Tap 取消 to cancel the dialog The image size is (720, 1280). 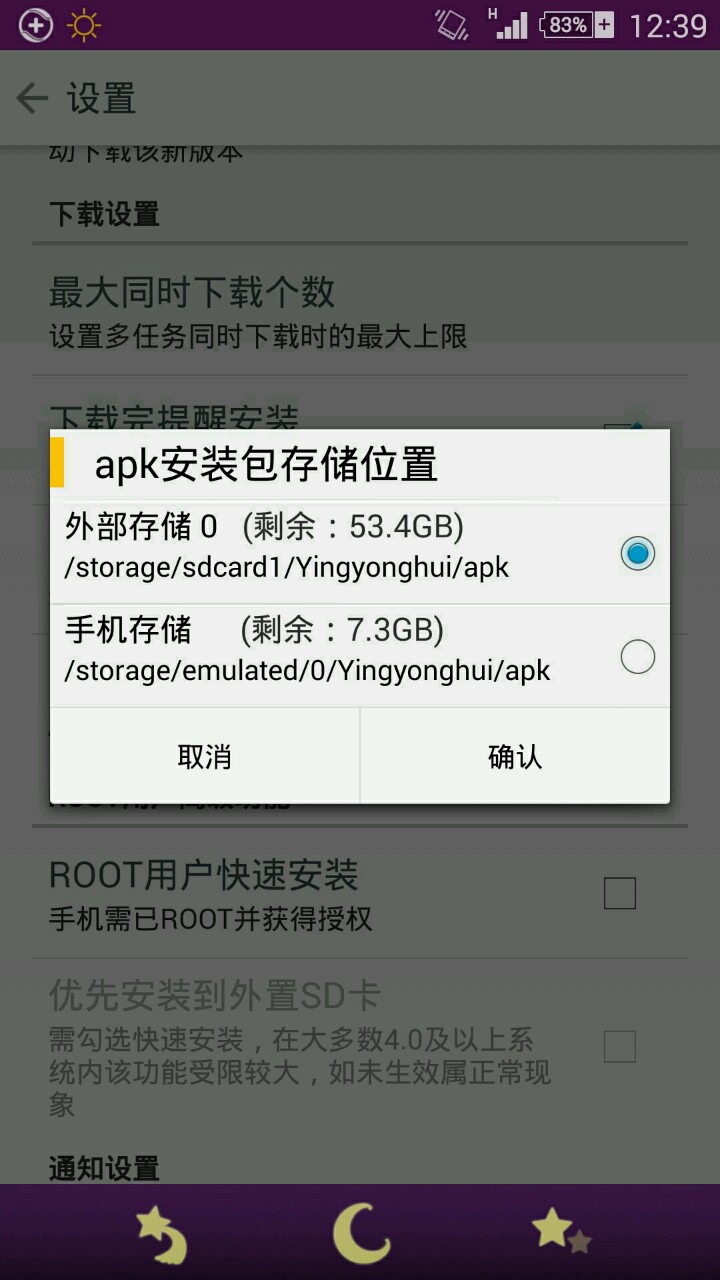point(205,757)
